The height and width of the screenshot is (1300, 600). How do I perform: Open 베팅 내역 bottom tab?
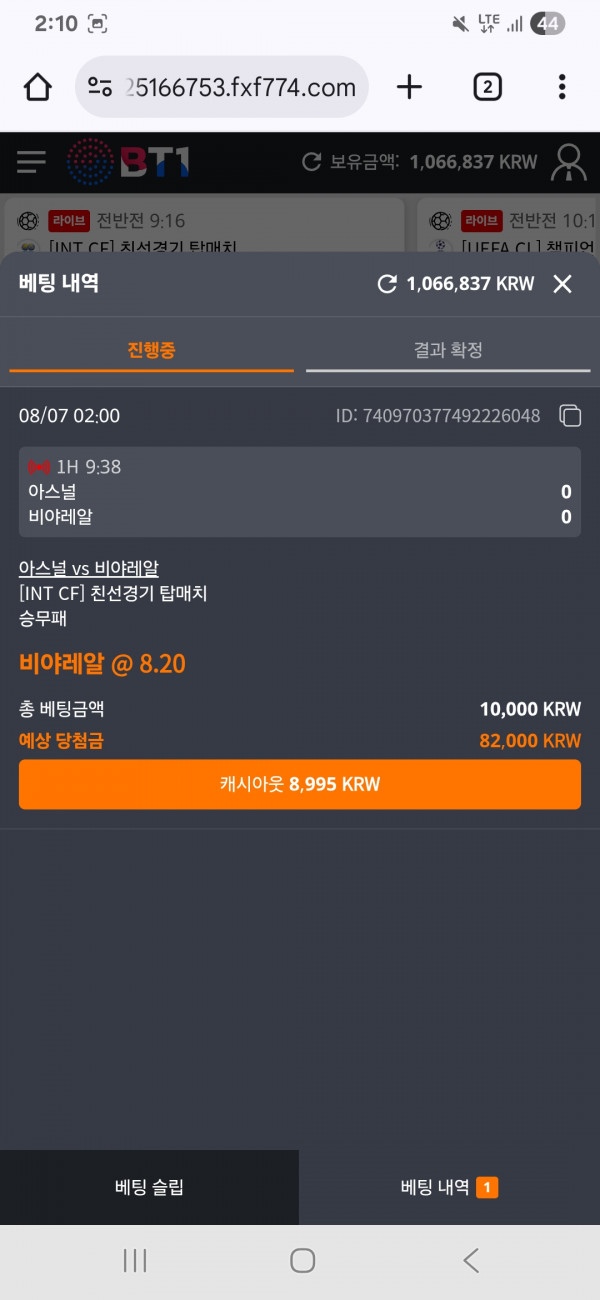pyautogui.click(x=449, y=1187)
